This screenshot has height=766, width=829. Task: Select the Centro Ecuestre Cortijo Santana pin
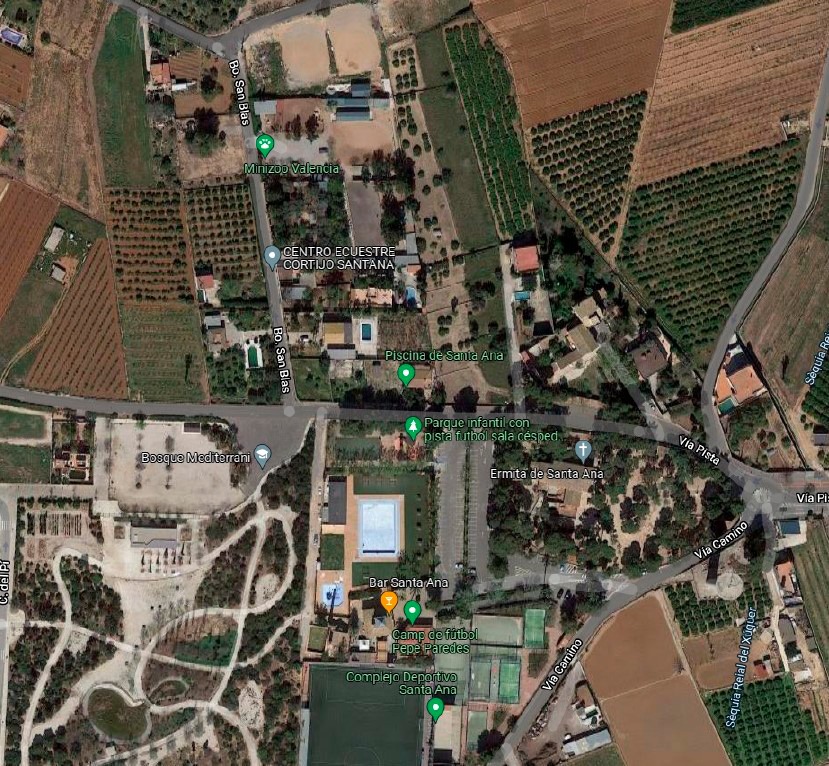point(271,257)
